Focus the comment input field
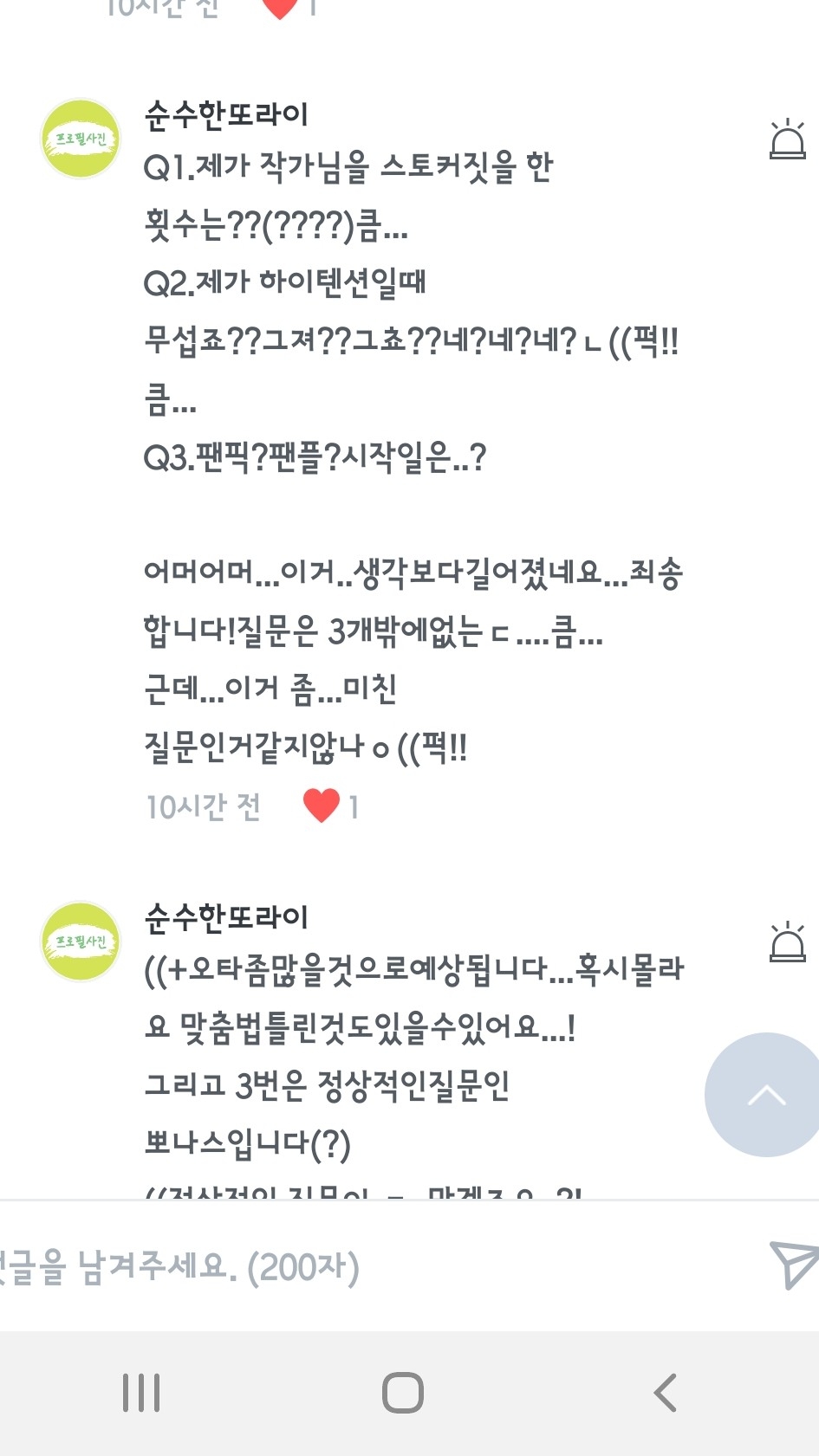819x1456 pixels. (347, 1267)
